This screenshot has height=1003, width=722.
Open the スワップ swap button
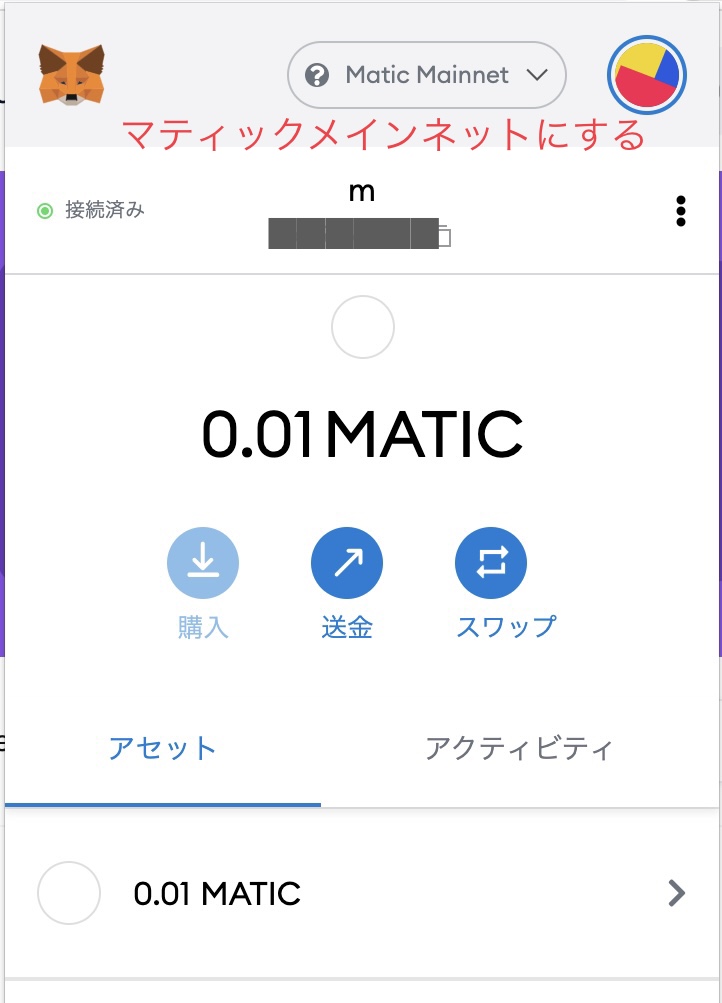pos(491,564)
